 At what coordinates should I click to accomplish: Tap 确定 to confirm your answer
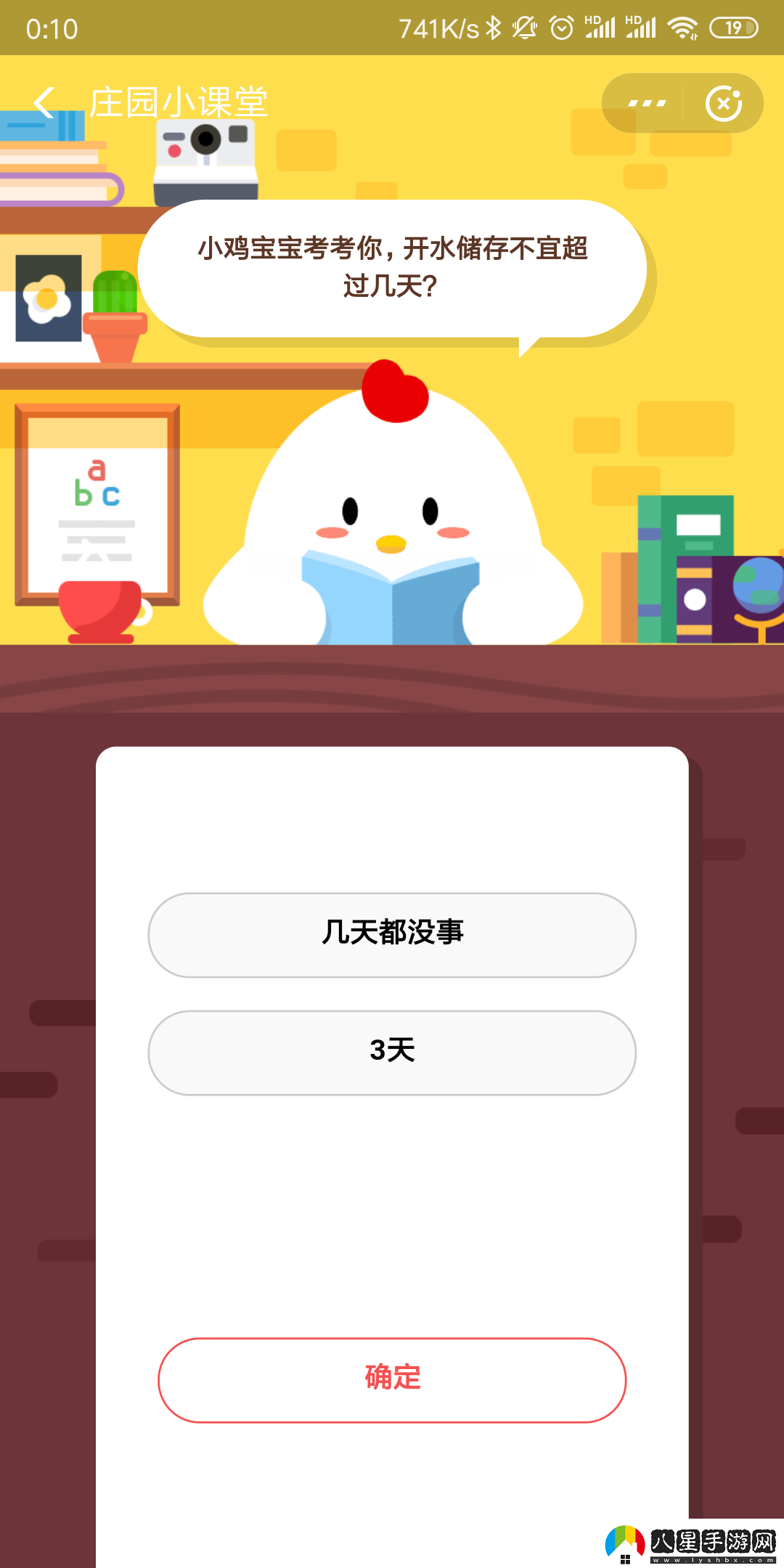[x=392, y=1378]
